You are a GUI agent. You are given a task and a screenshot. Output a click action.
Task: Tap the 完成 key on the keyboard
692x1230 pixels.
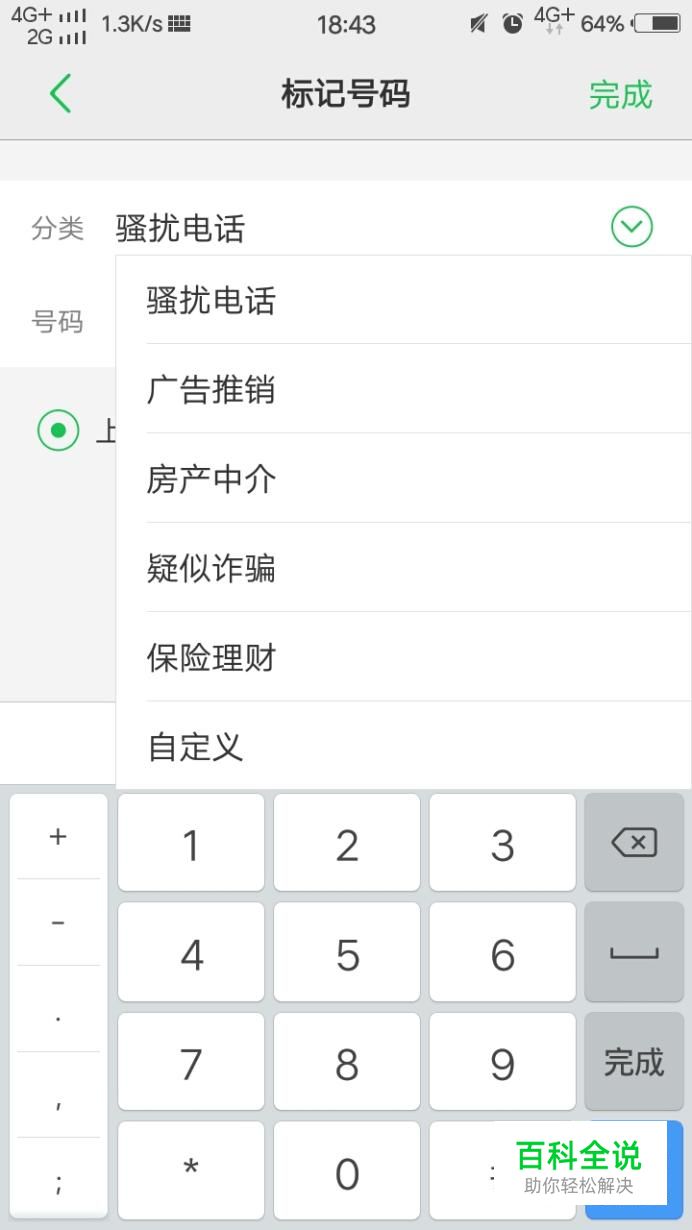click(634, 1062)
